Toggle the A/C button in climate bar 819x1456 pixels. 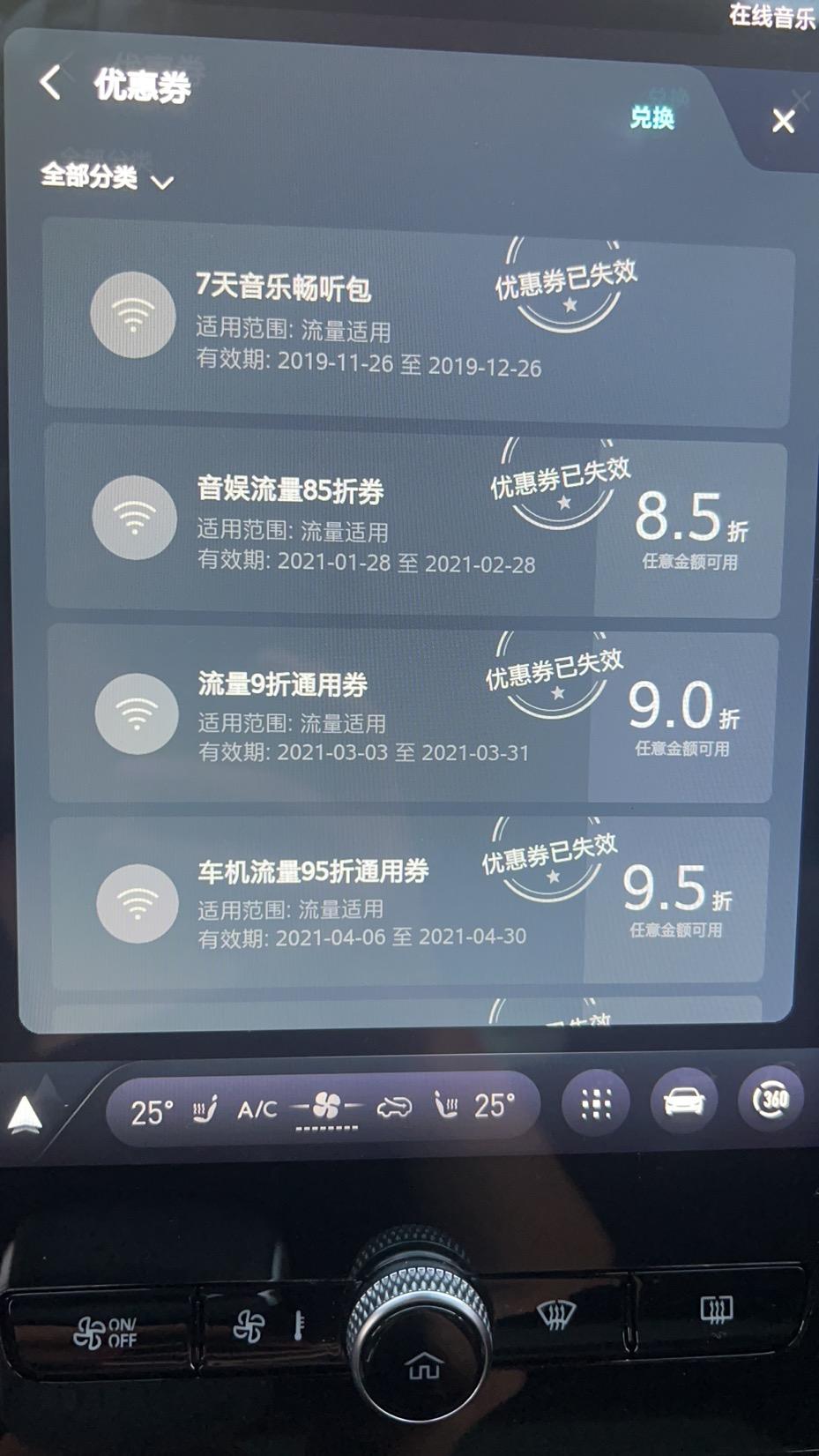[x=257, y=1109]
